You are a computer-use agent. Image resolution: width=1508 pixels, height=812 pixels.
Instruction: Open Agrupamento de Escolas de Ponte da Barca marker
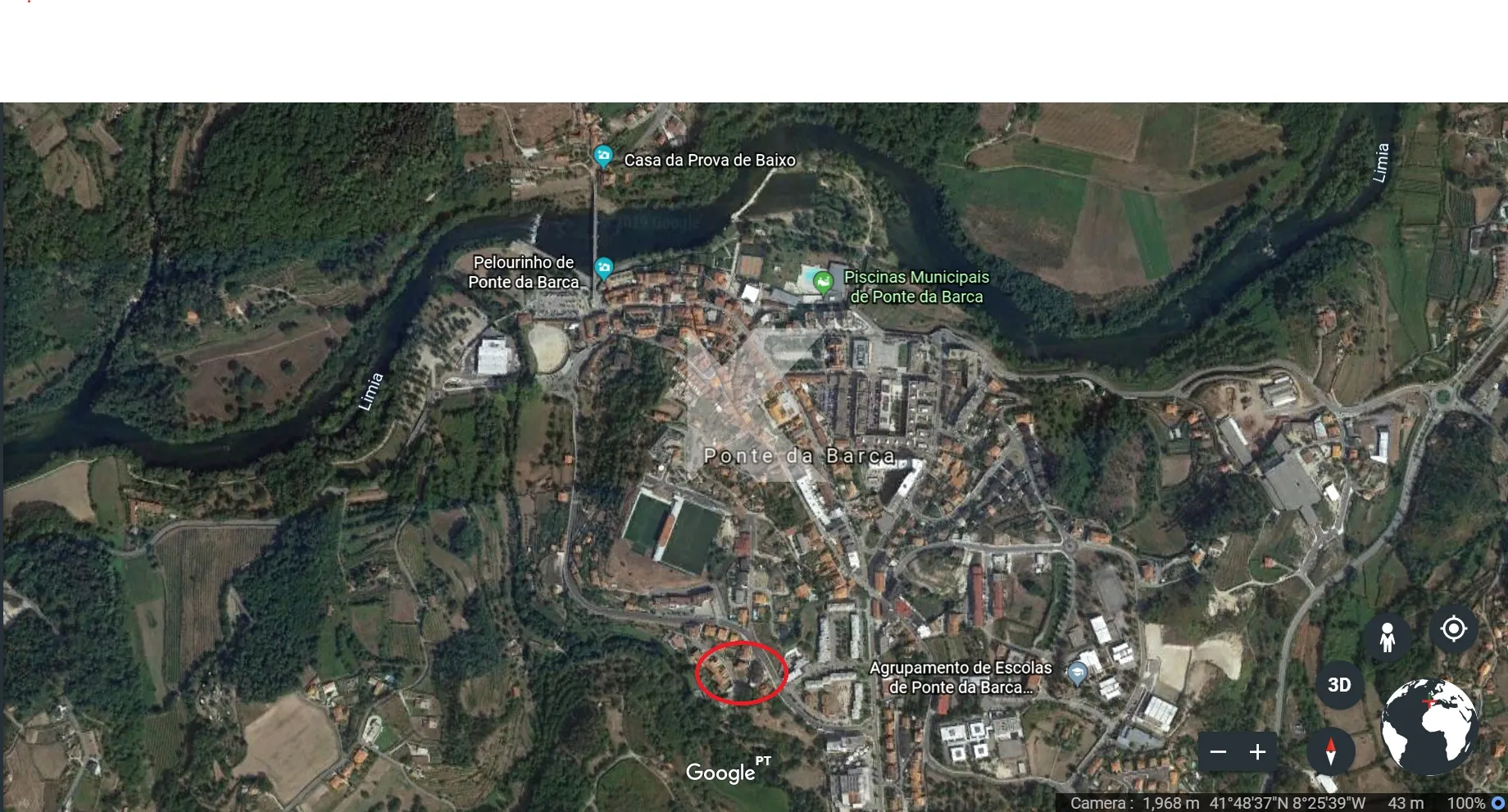tap(1077, 674)
